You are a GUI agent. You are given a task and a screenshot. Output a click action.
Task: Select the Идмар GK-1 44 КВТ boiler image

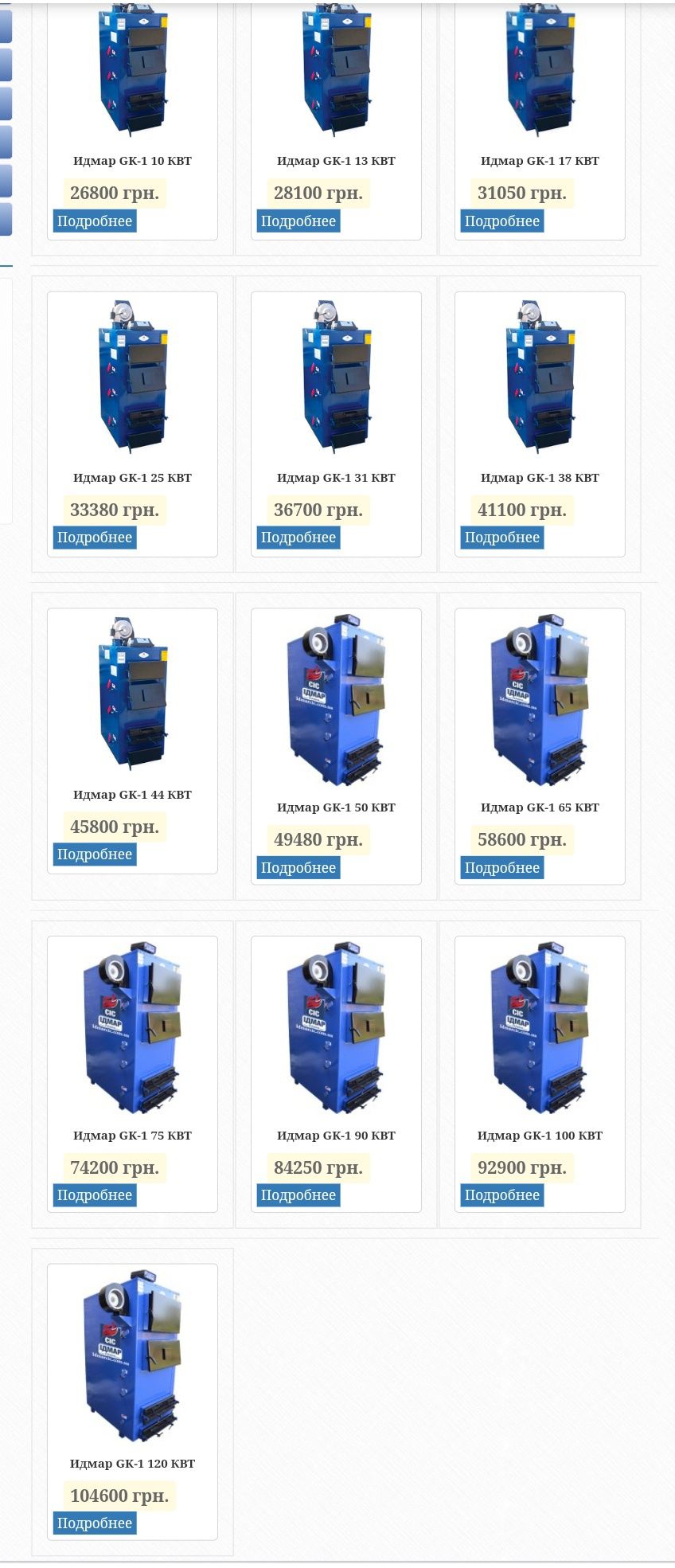pos(132,693)
